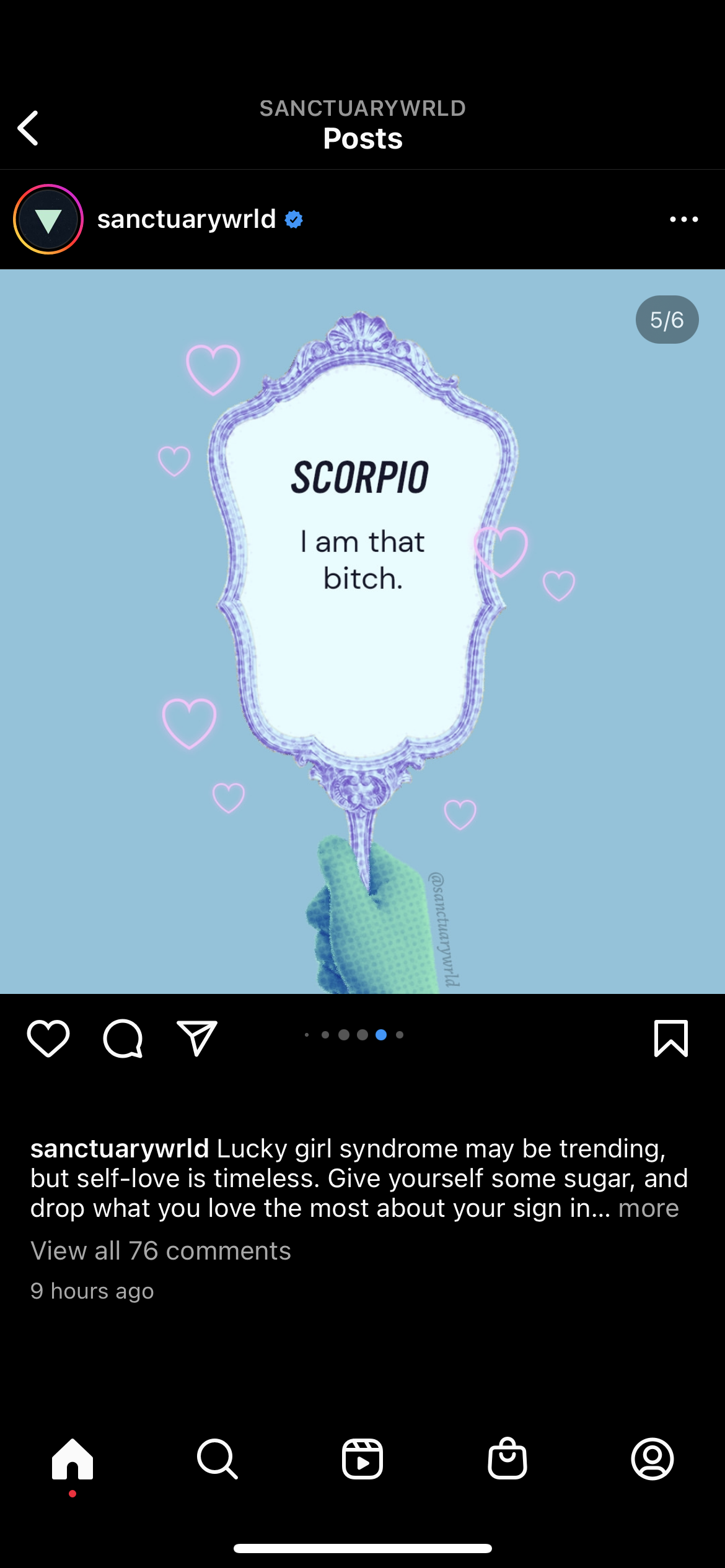Go back from the Posts screen
The width and height of the screenshot is (725, 1568).
tap(29, 128)
